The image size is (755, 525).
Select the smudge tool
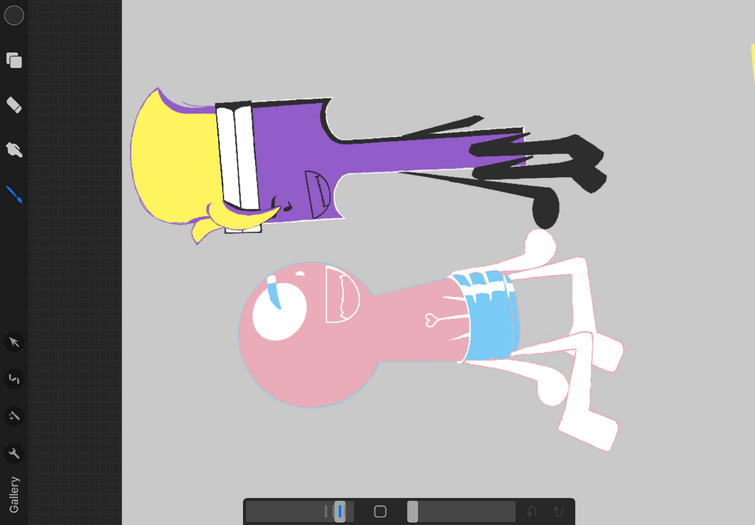click(x=14, y=149)
